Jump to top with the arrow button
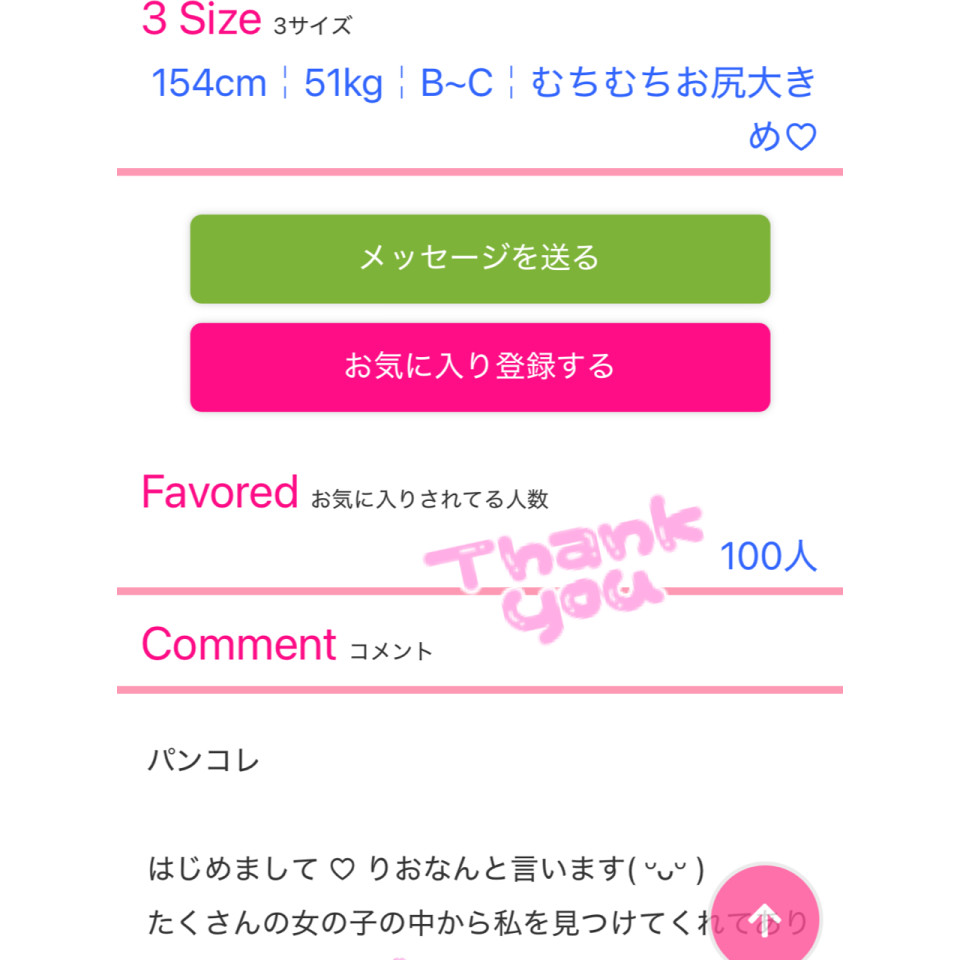Screen dimensions: 960x960 tap(765, 916)
